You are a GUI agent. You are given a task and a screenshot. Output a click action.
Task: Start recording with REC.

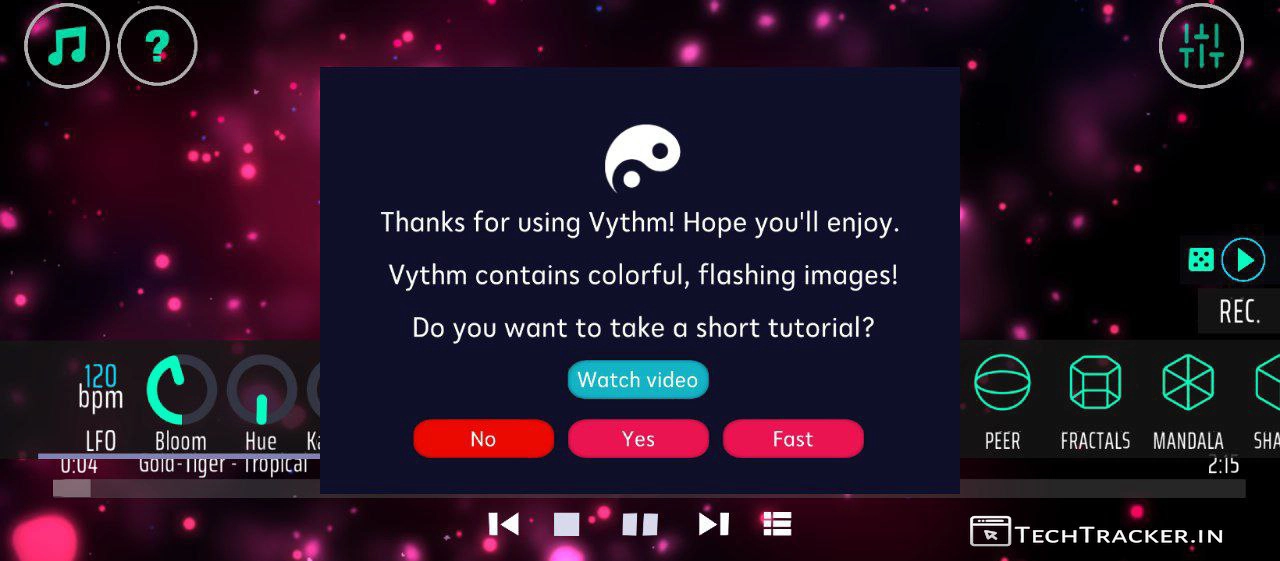pos(1239,312)
